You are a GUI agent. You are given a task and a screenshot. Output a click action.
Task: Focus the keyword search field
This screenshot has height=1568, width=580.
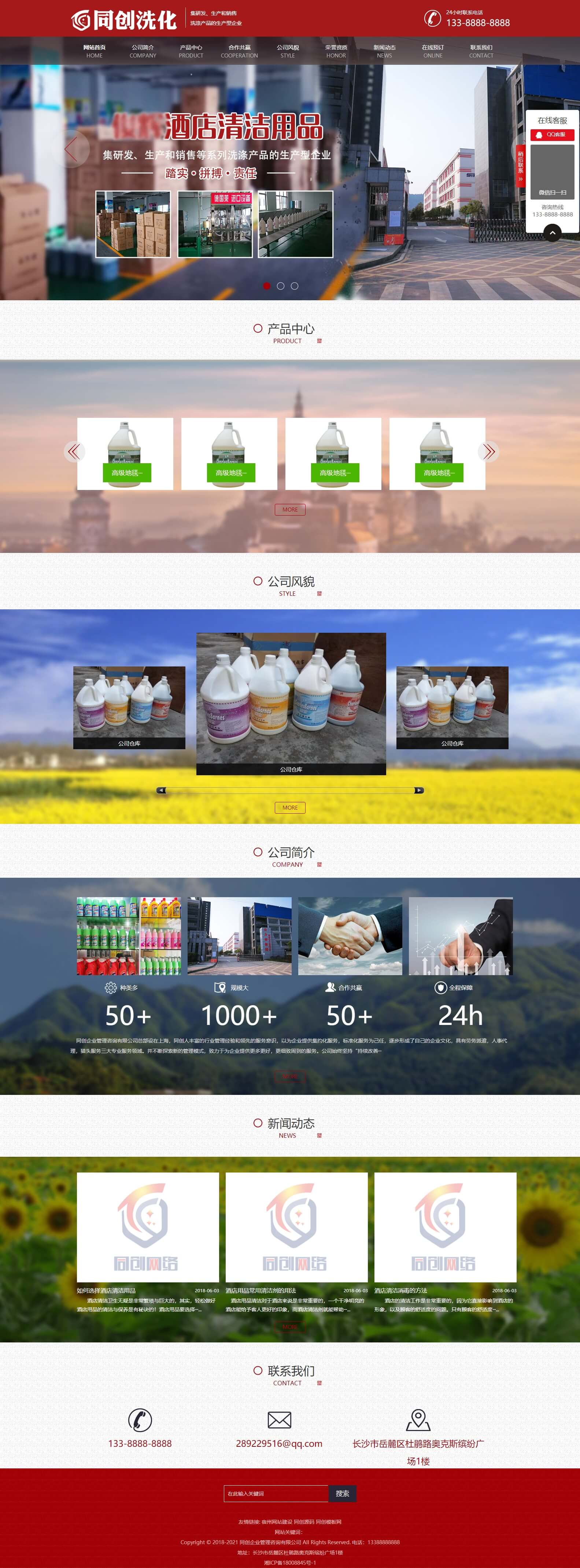[276, 1494]
